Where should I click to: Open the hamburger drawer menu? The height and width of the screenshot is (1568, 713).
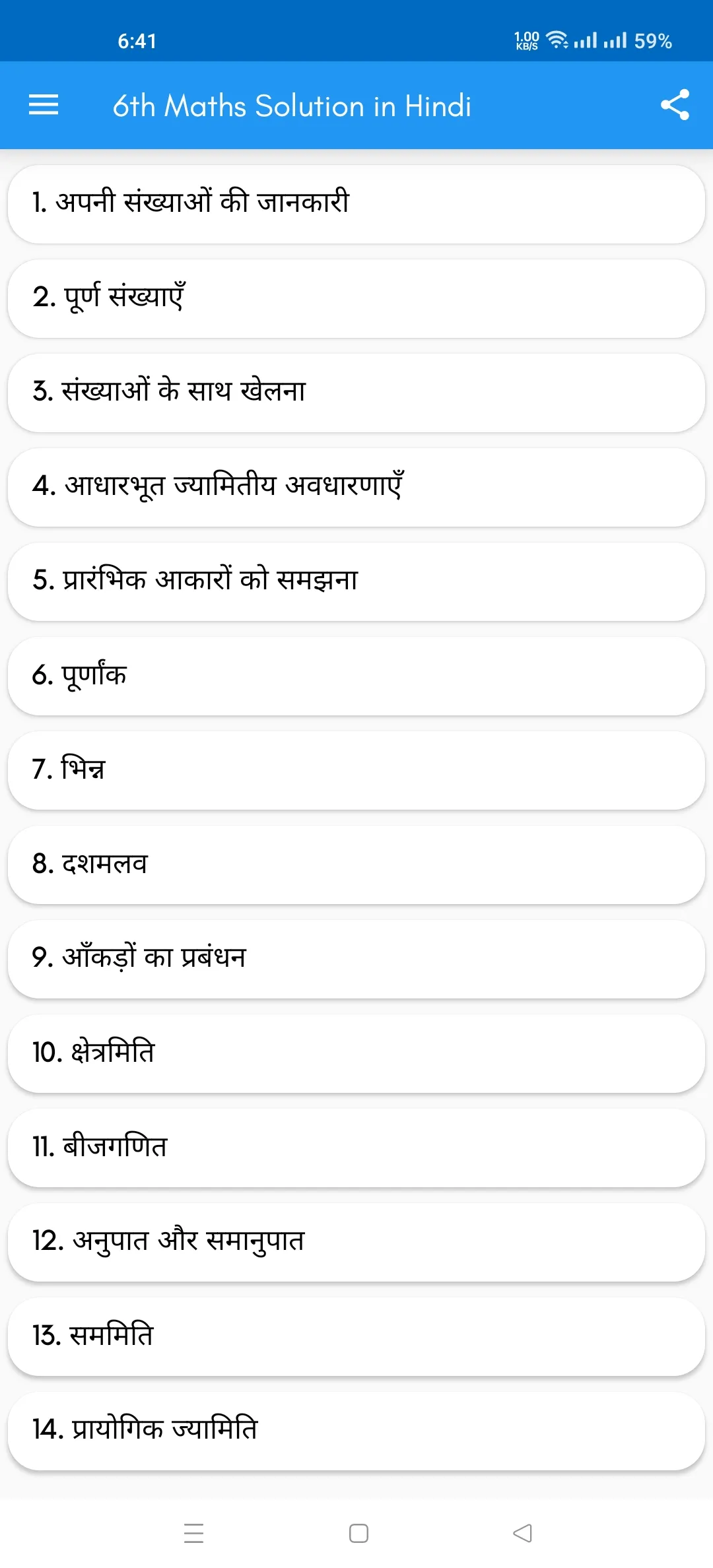pyautogui.click(x=44, y=105)
